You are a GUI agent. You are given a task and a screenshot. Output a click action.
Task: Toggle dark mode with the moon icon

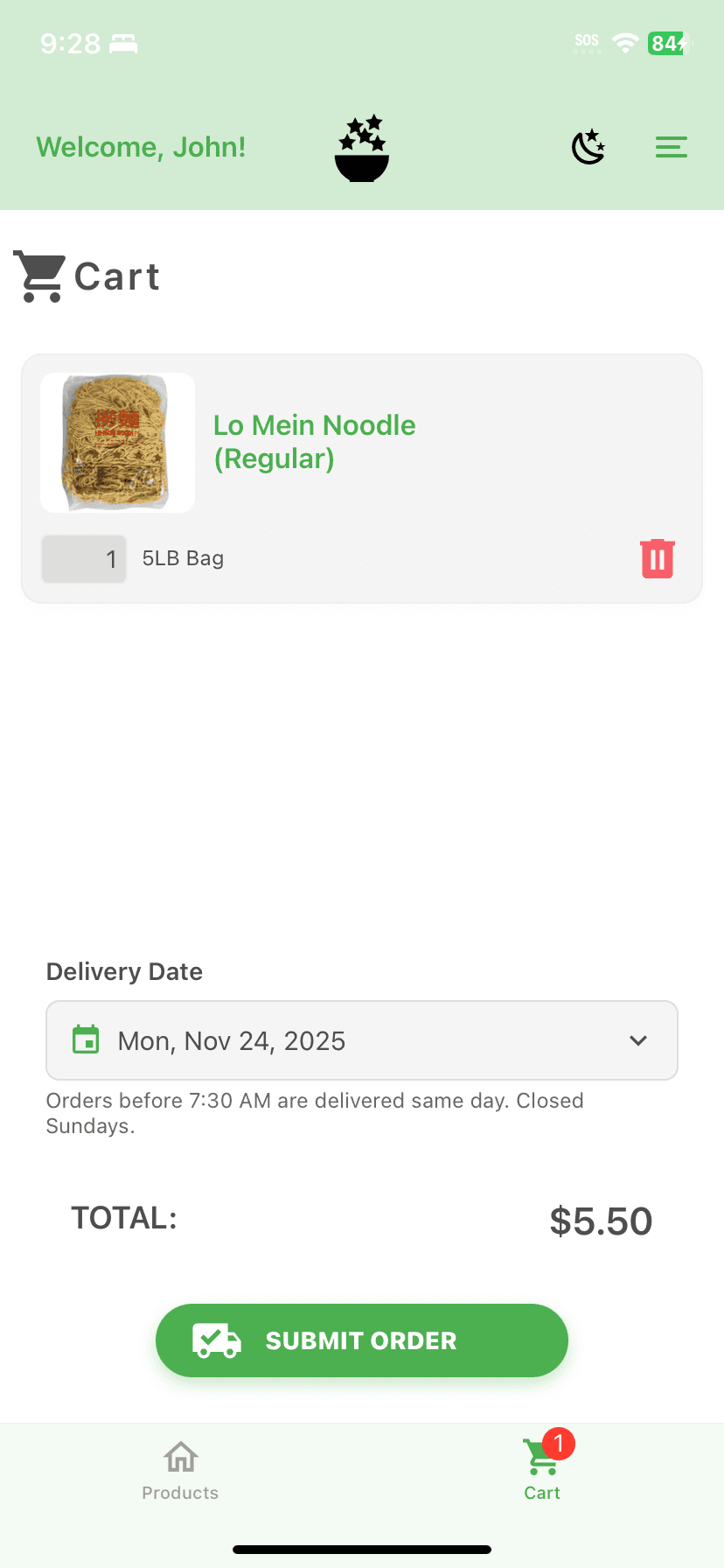click(x=587, y=147)
